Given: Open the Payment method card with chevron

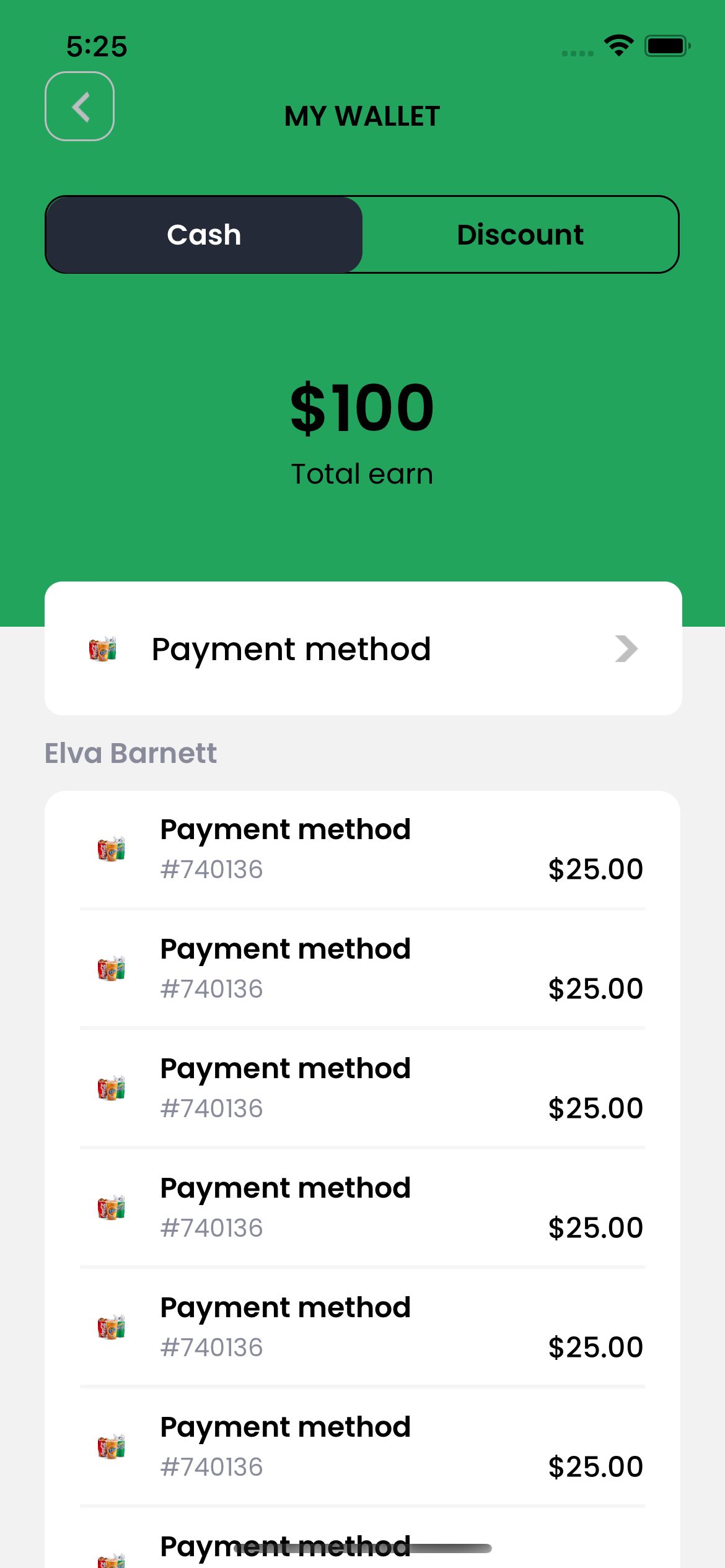Looking at the screenshot, I should 362,648.
